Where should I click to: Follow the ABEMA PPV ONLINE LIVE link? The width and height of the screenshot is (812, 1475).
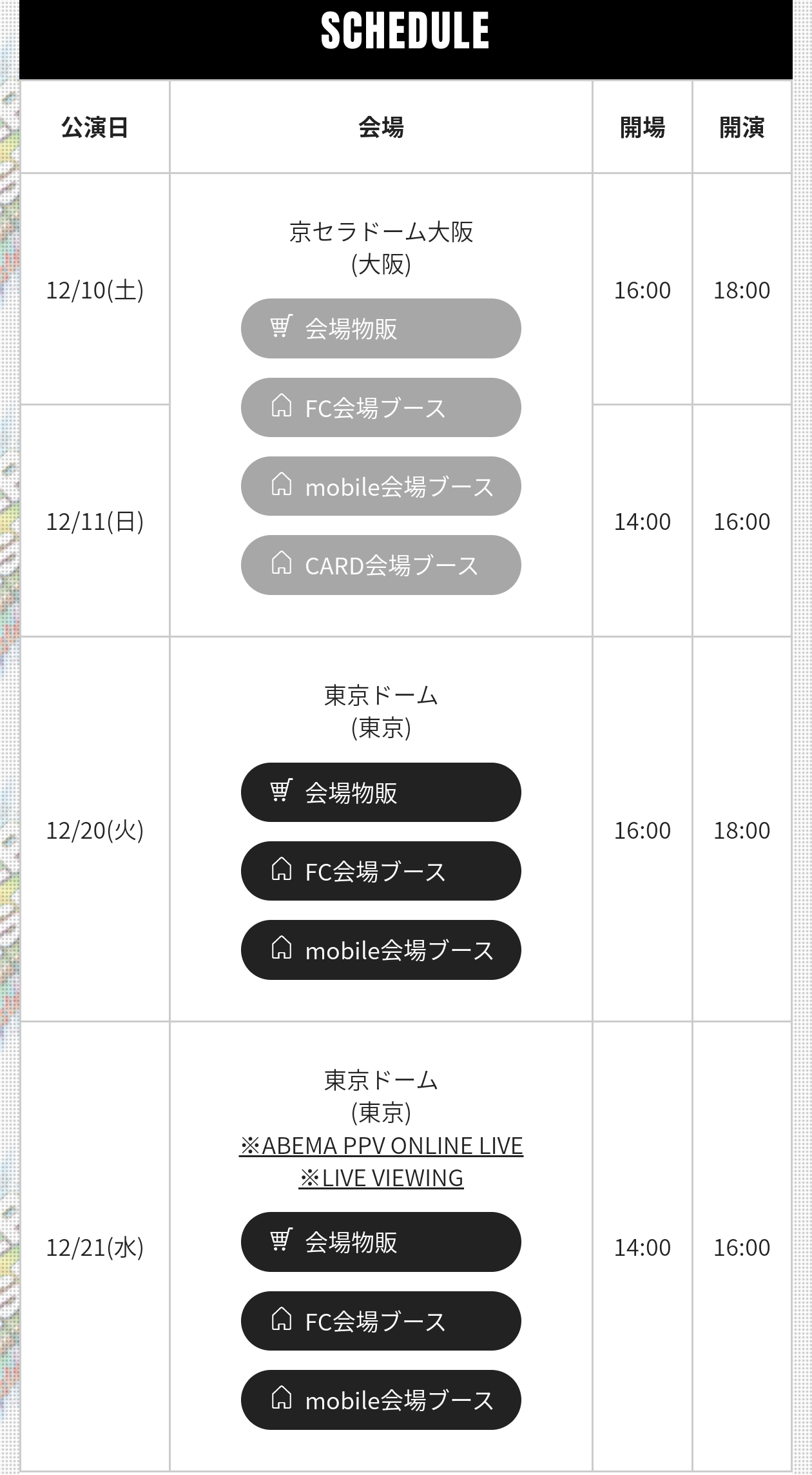(x=381, y=1146)
